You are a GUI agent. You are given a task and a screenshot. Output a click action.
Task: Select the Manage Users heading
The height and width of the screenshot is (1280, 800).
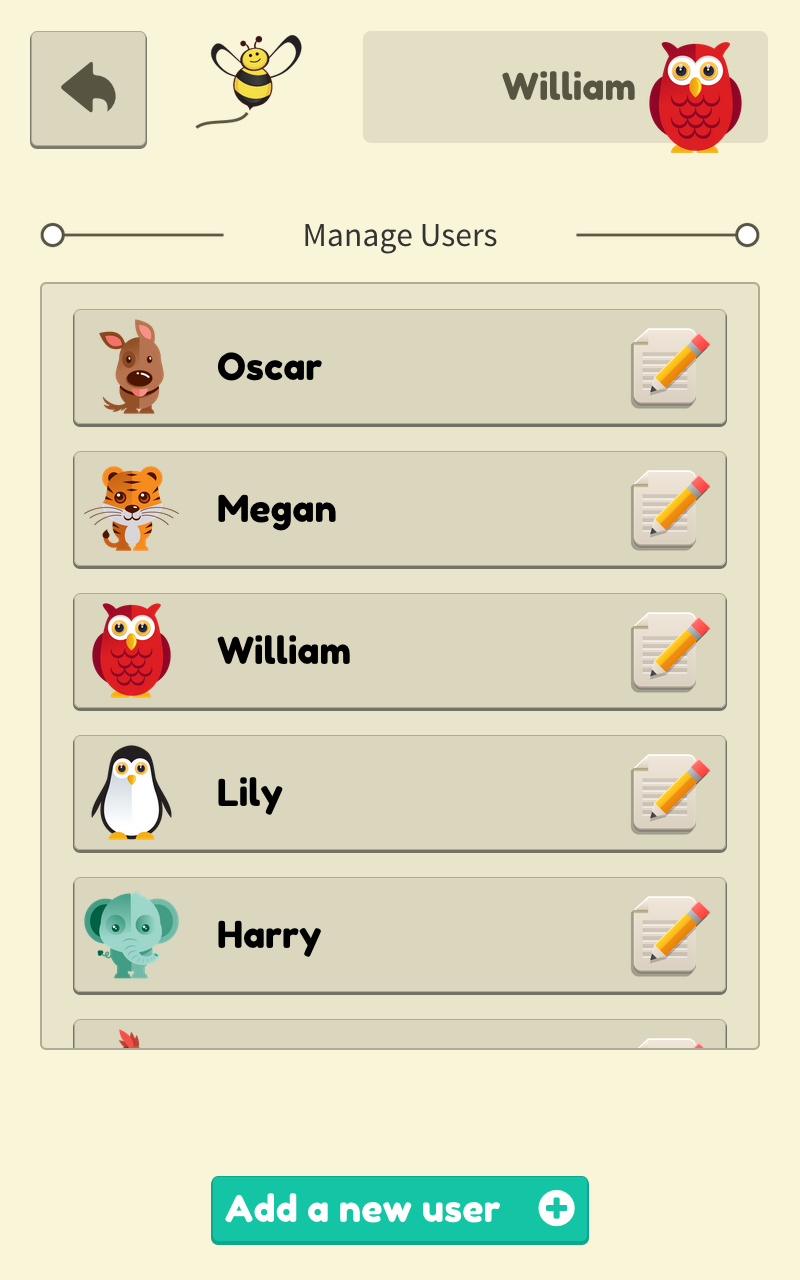click(400, 235)
